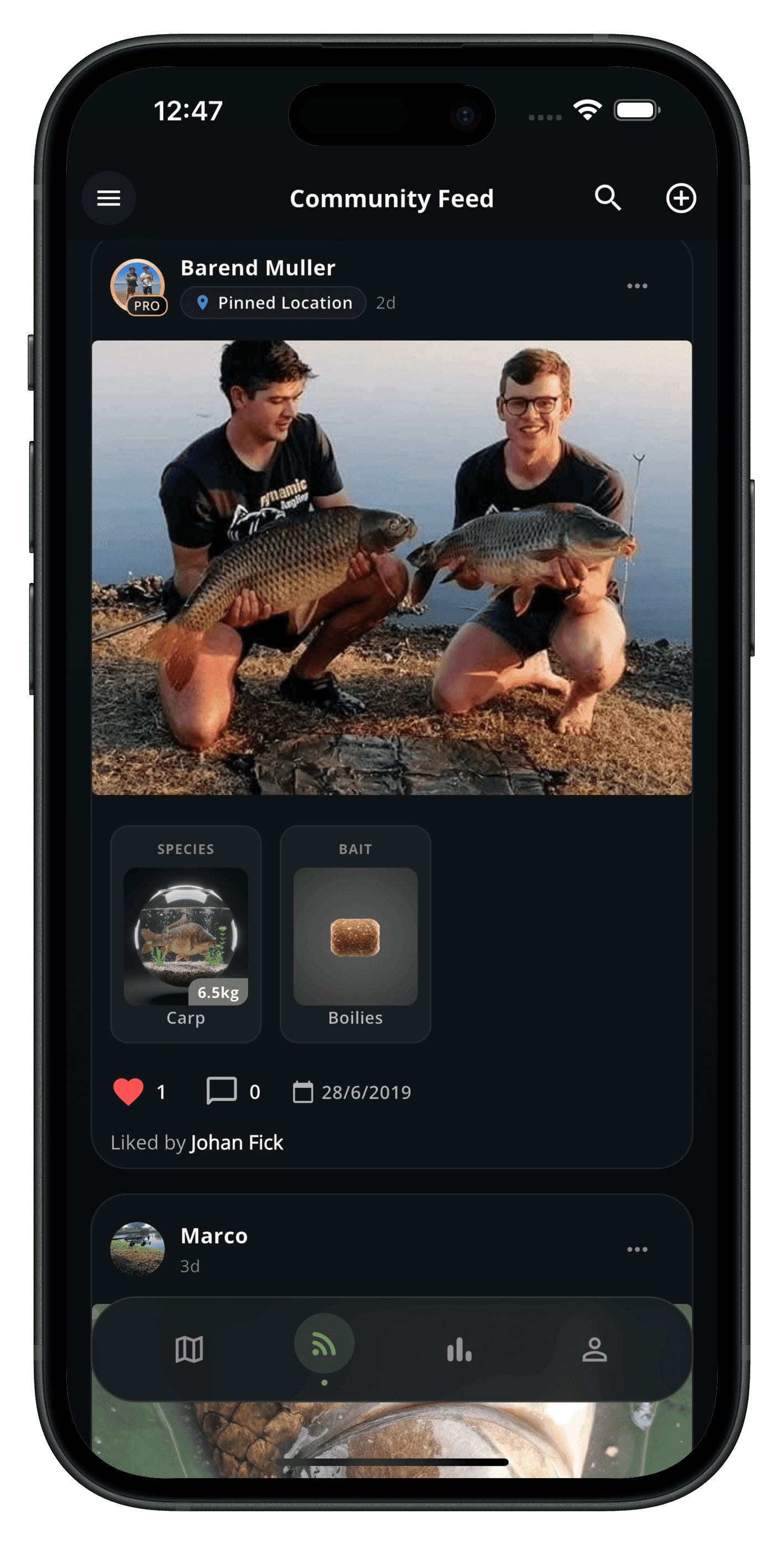This screenshot has width=784, height=1545.
Task: Tap the 6.5kg weight badge on the Carp card
Action: point(217,991)
